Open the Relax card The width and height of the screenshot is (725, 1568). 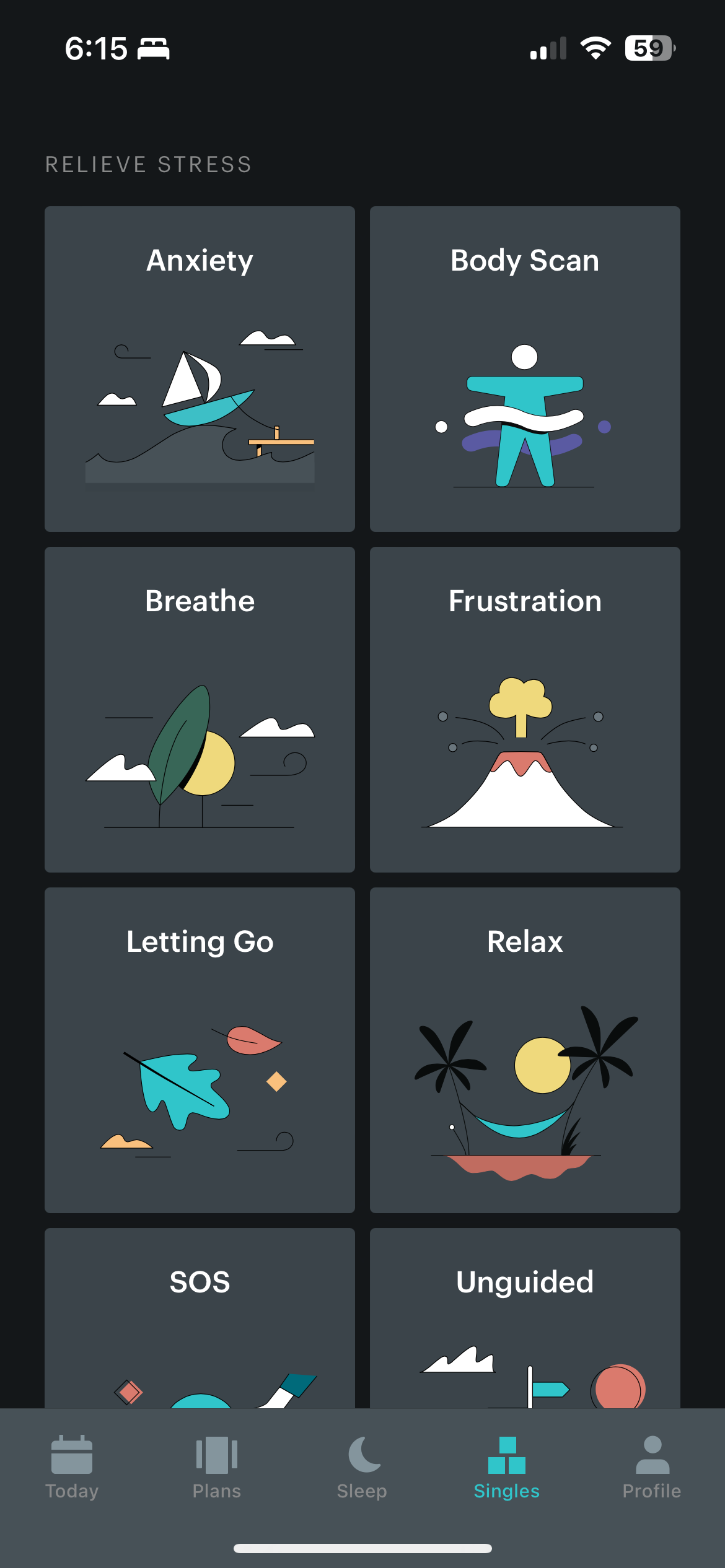pyautogui.click(x=525, y=1050)
